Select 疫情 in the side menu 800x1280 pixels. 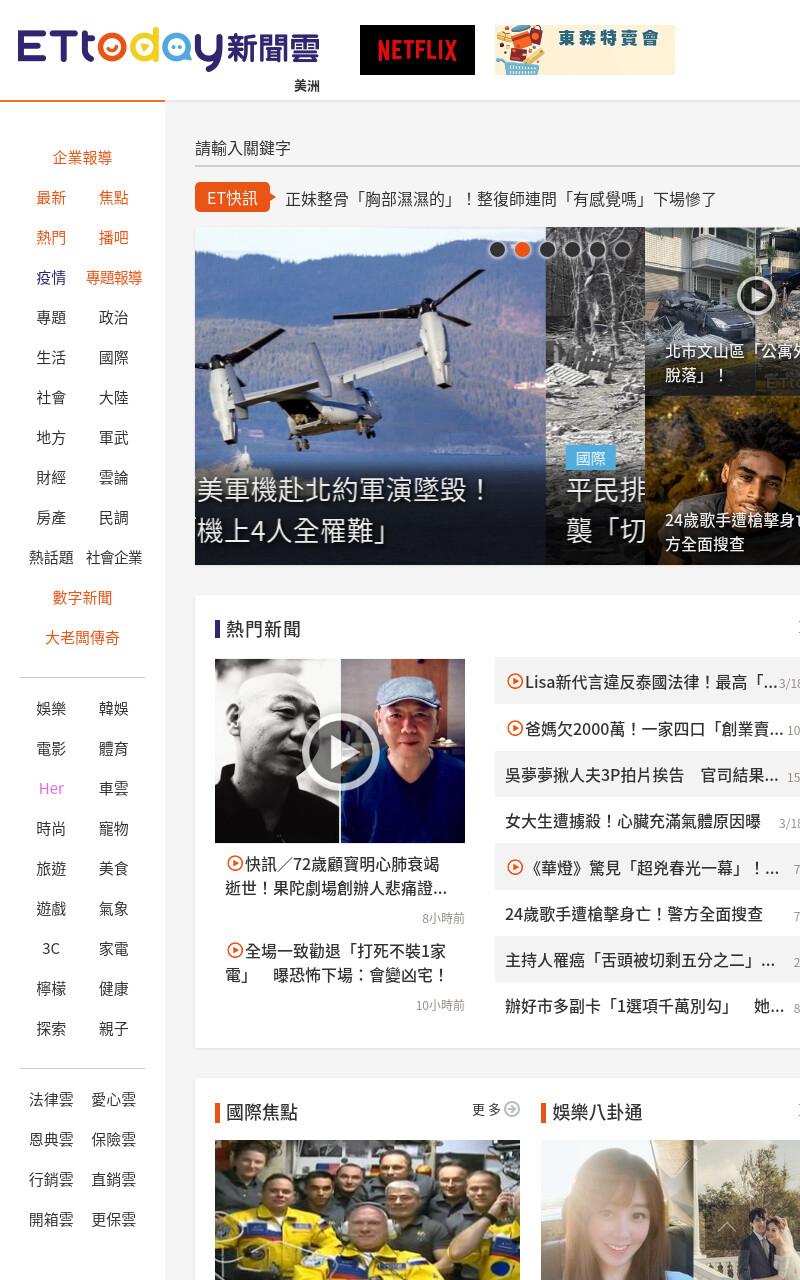click(x=51, y=278)
